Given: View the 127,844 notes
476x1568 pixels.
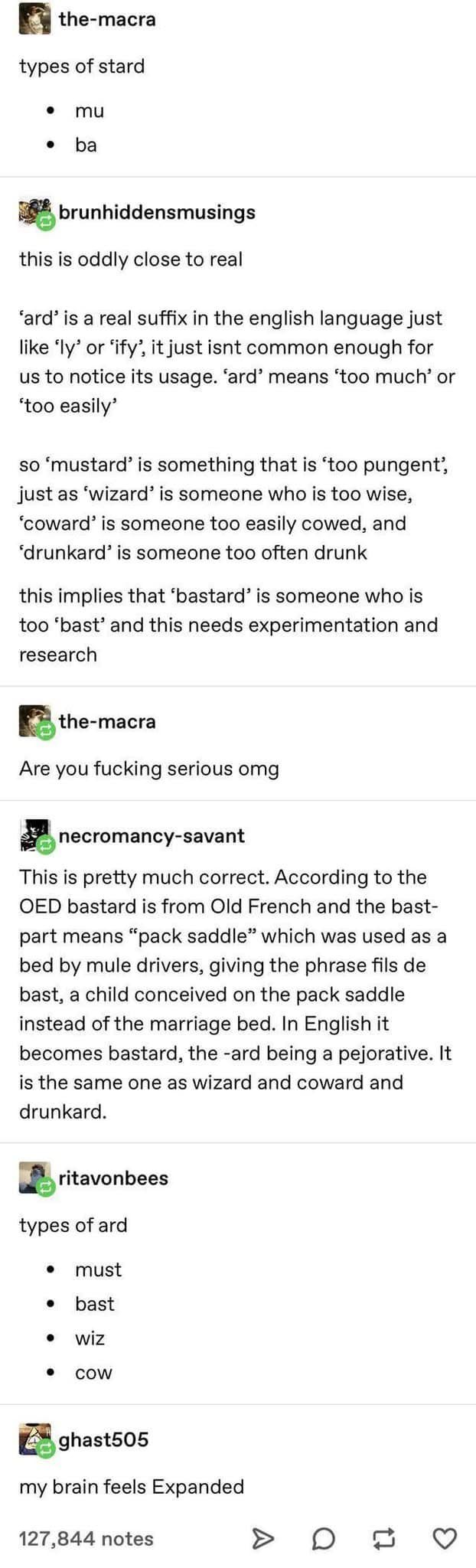Looking at the screenshot, I should [x=86, y=1538].
